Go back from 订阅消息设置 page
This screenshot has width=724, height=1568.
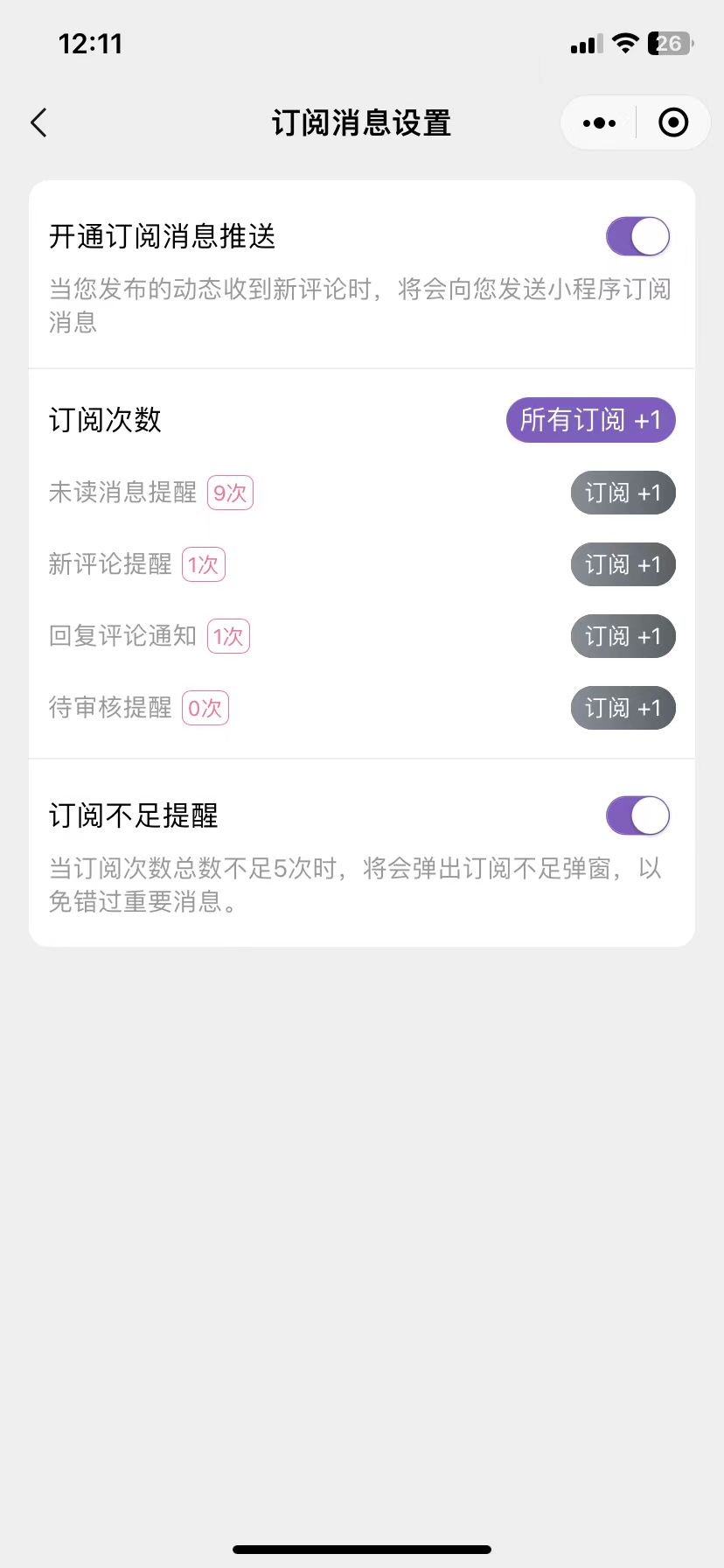[x=39, y=123]
